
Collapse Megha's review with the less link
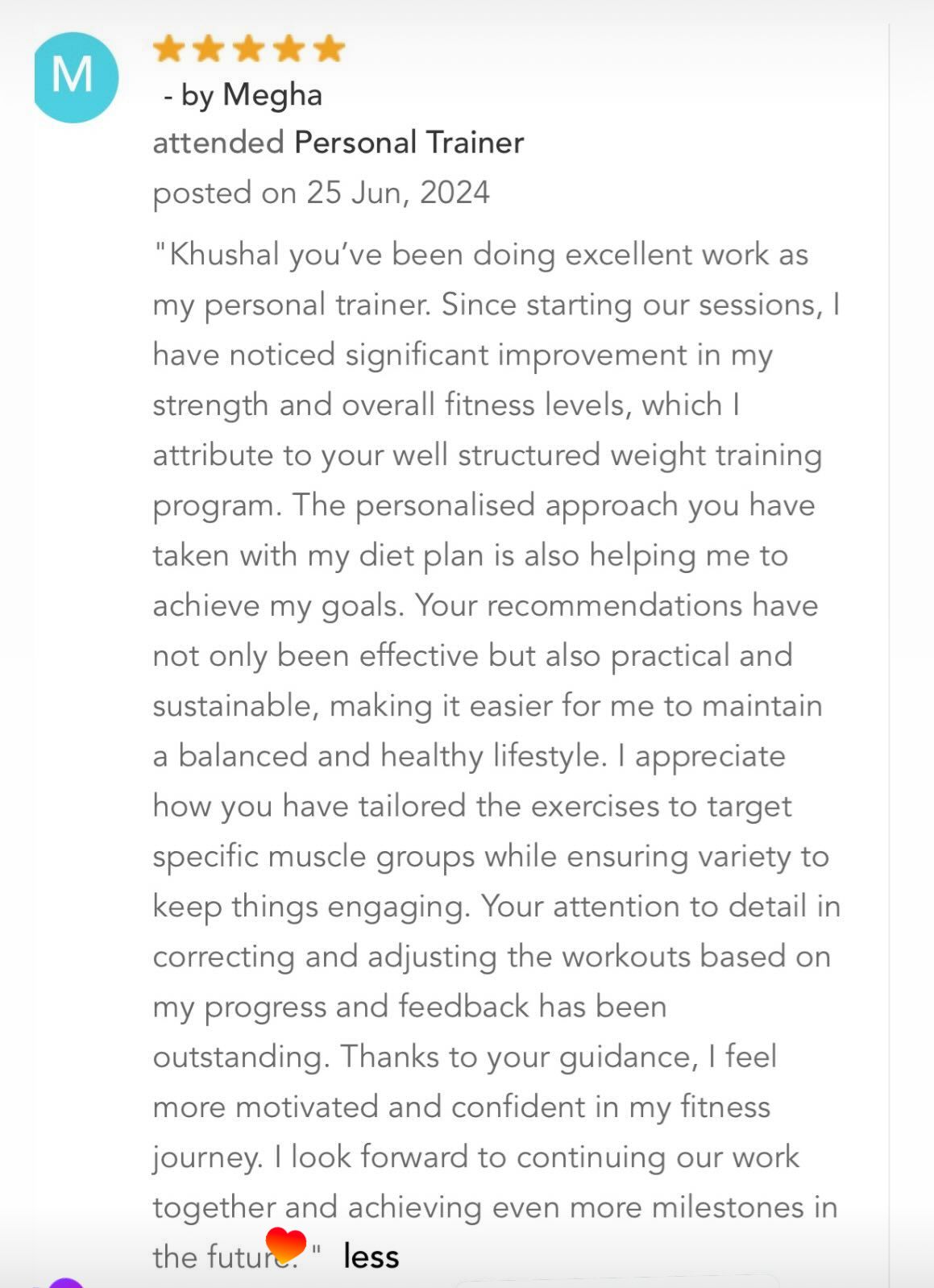[x=371, y=1256]
